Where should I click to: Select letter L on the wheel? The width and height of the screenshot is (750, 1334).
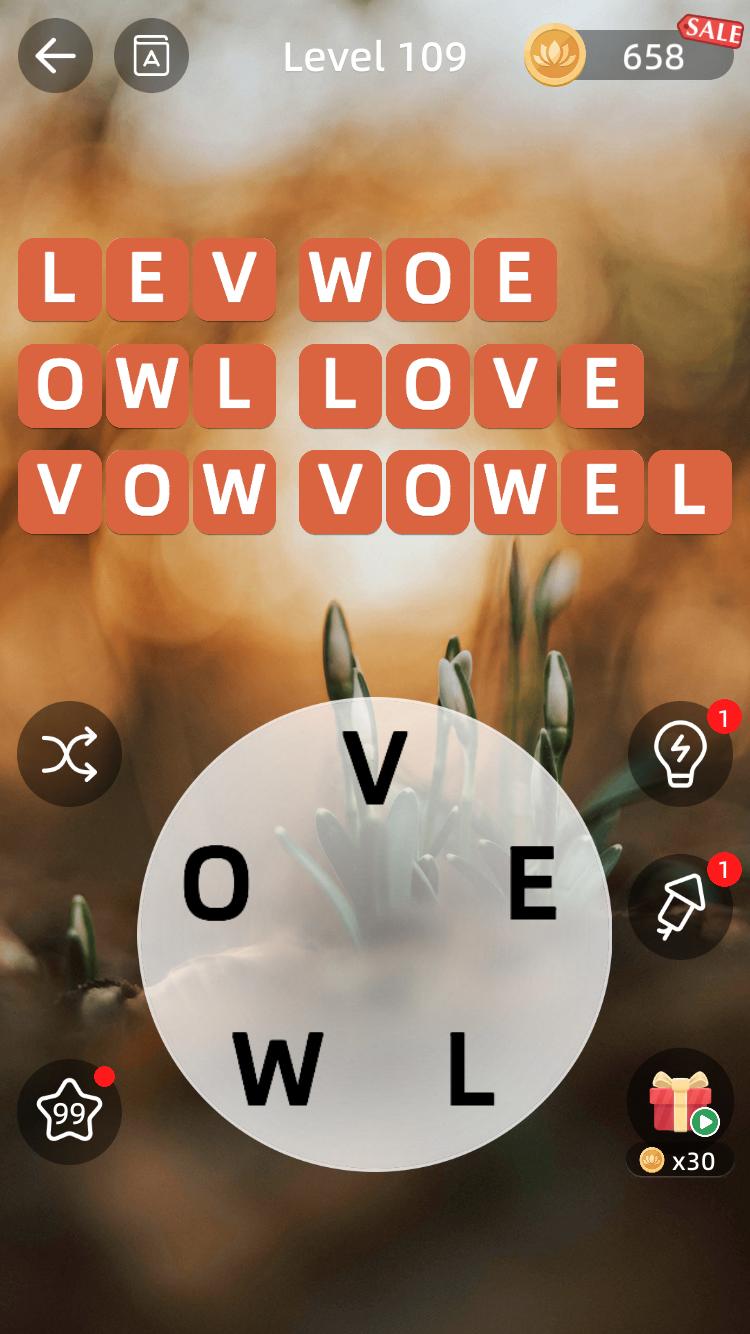point(470,1069)
